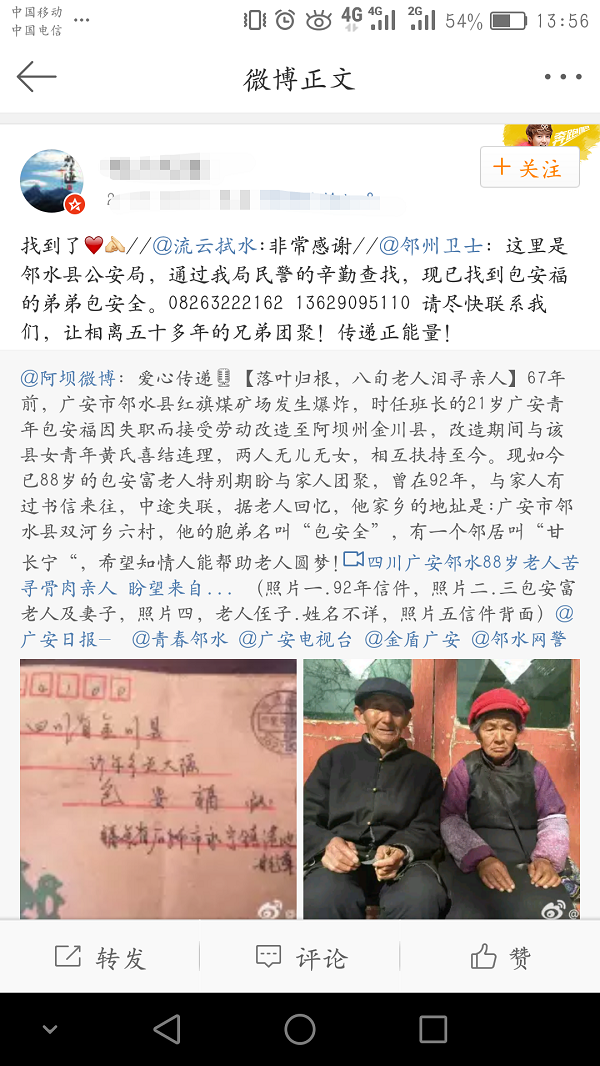Show recent apps with the square button

tap(433, 1029)
